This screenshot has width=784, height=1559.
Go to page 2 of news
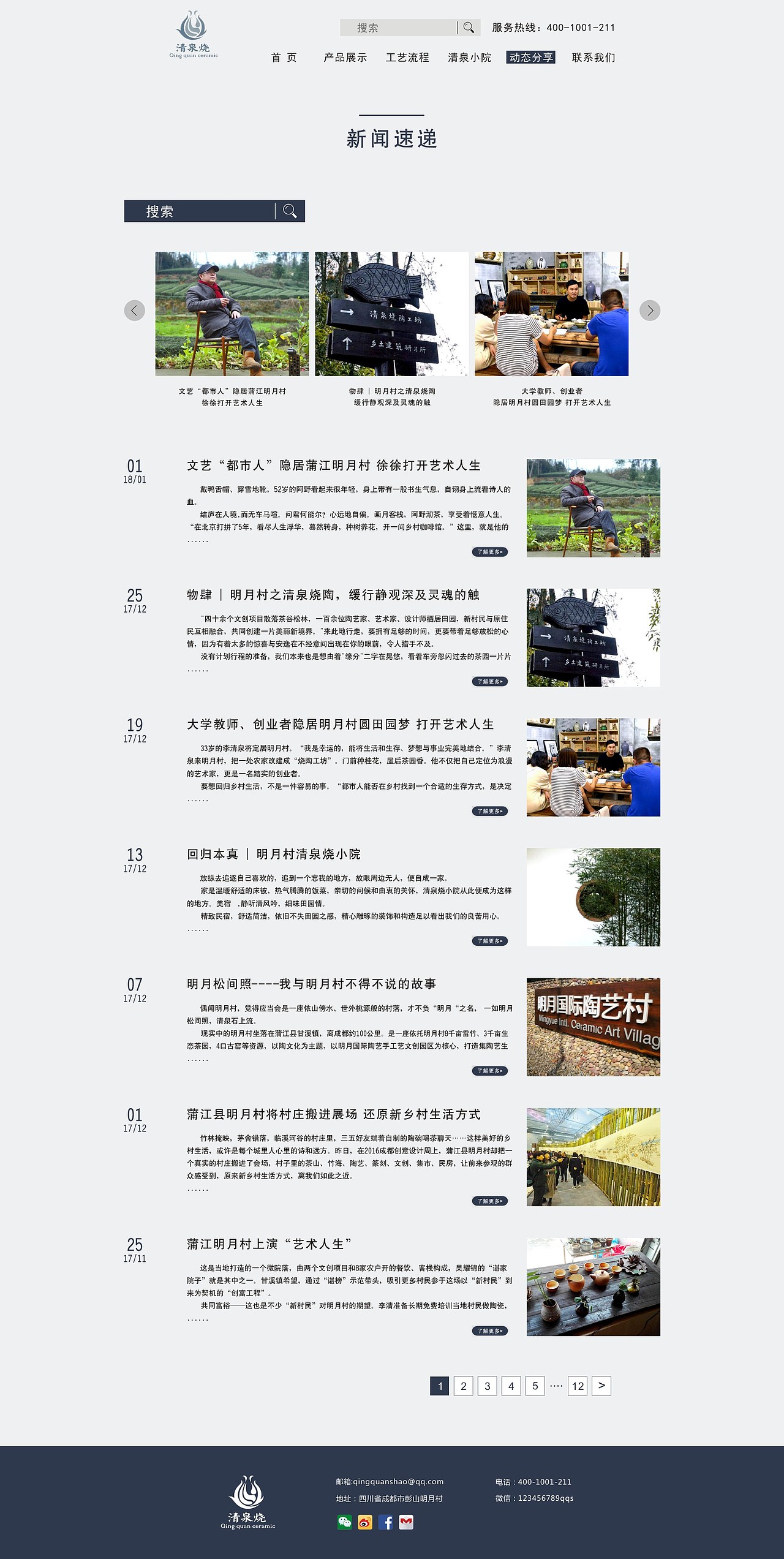(x=464, y=1386)
